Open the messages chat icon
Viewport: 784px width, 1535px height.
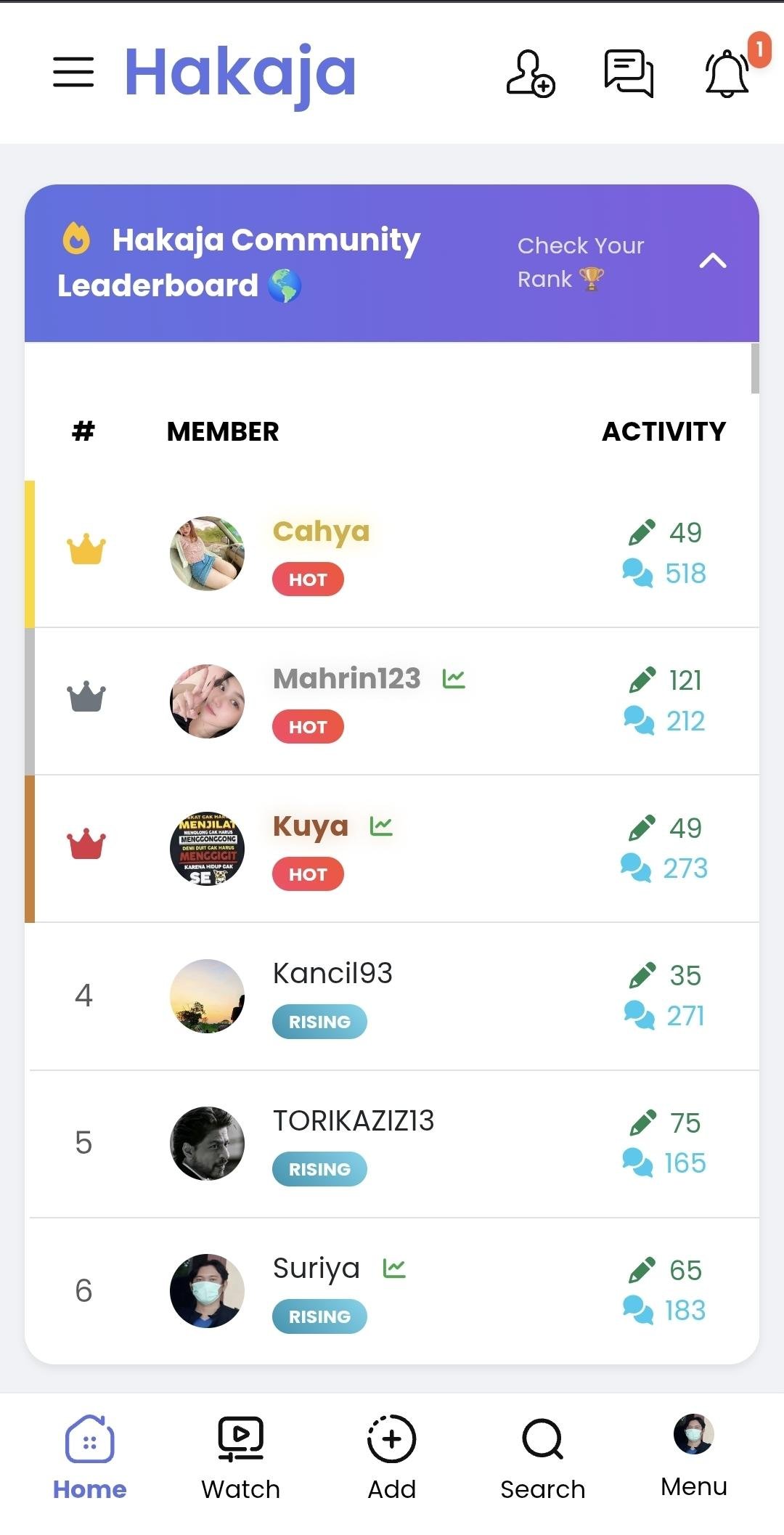tap(629, 73)
